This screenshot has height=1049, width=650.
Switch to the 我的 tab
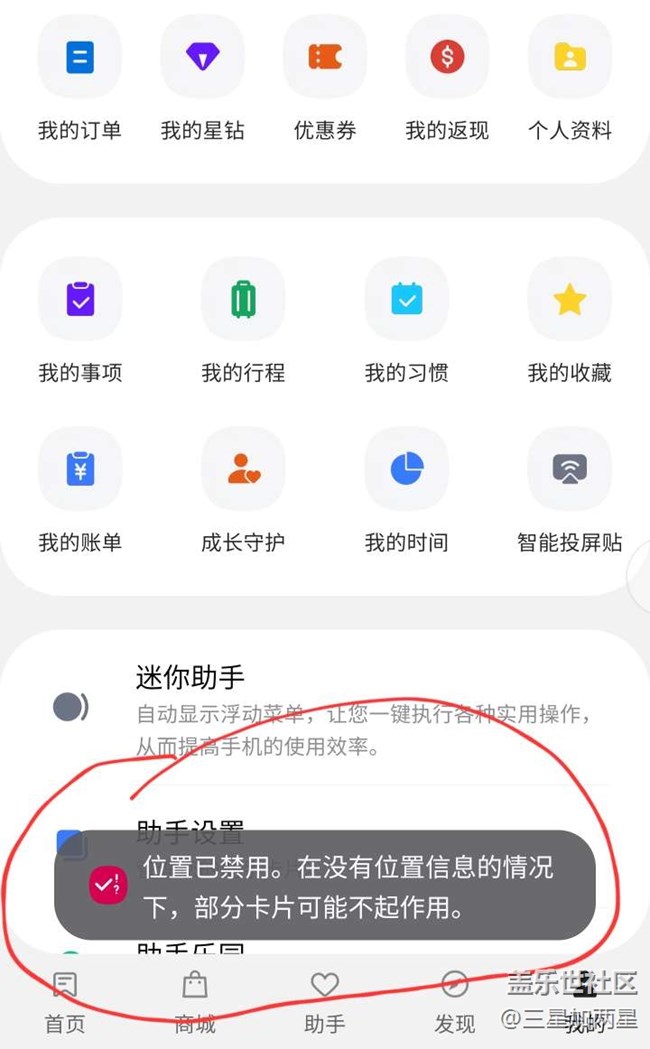(x=584, y=1002)
